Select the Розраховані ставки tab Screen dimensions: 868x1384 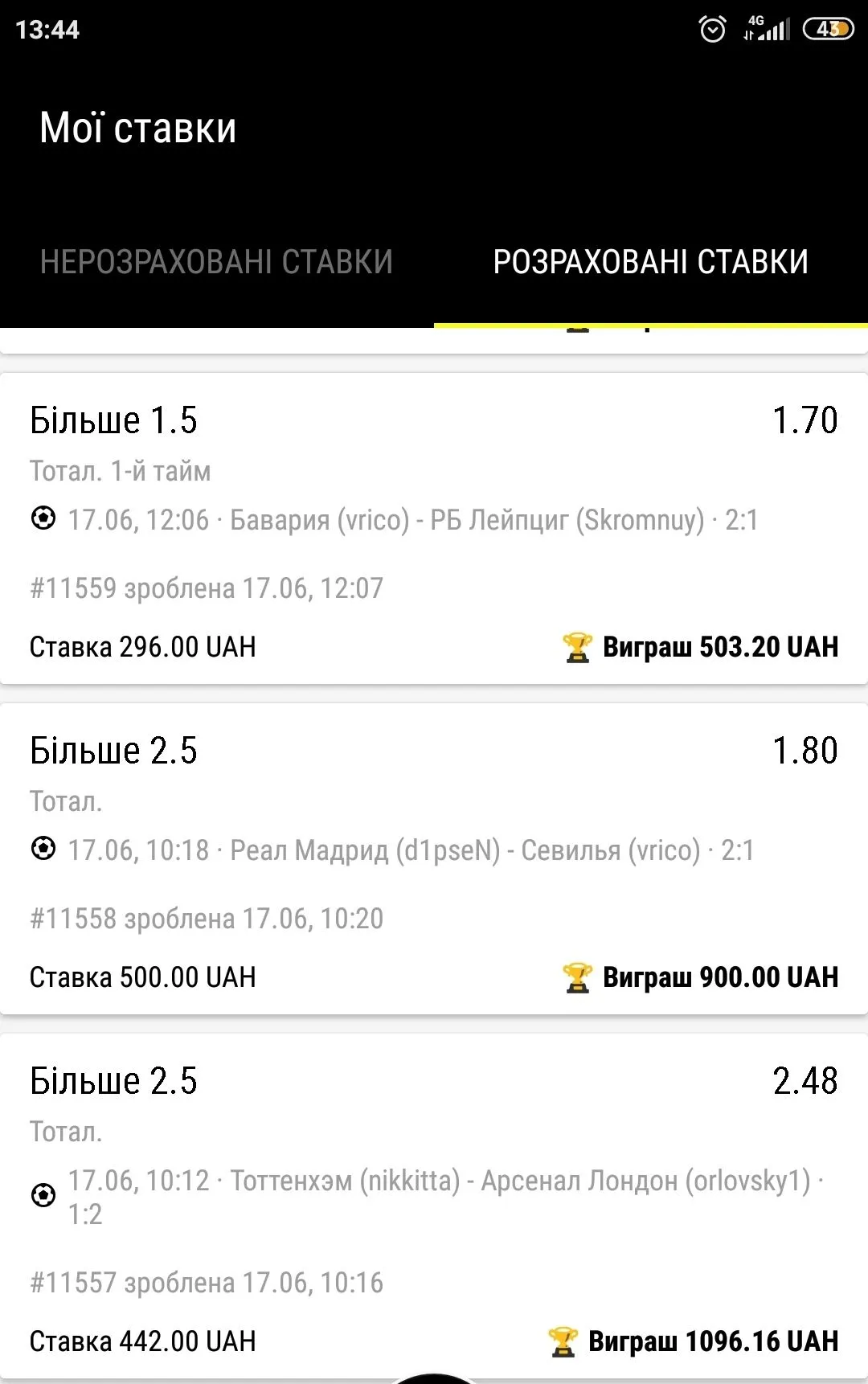tap(650, 262)
